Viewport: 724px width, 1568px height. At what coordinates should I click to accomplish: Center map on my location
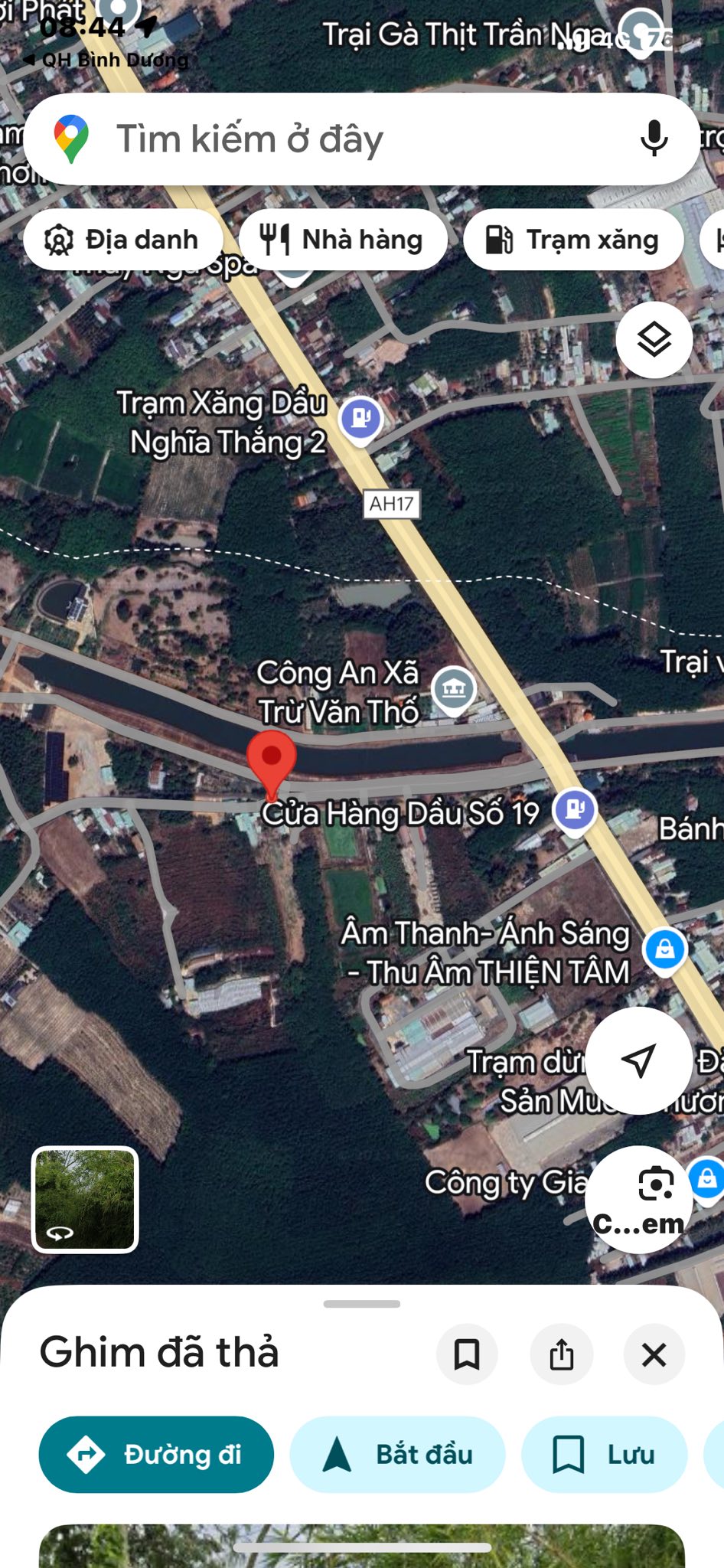(x=638, y=1060)
